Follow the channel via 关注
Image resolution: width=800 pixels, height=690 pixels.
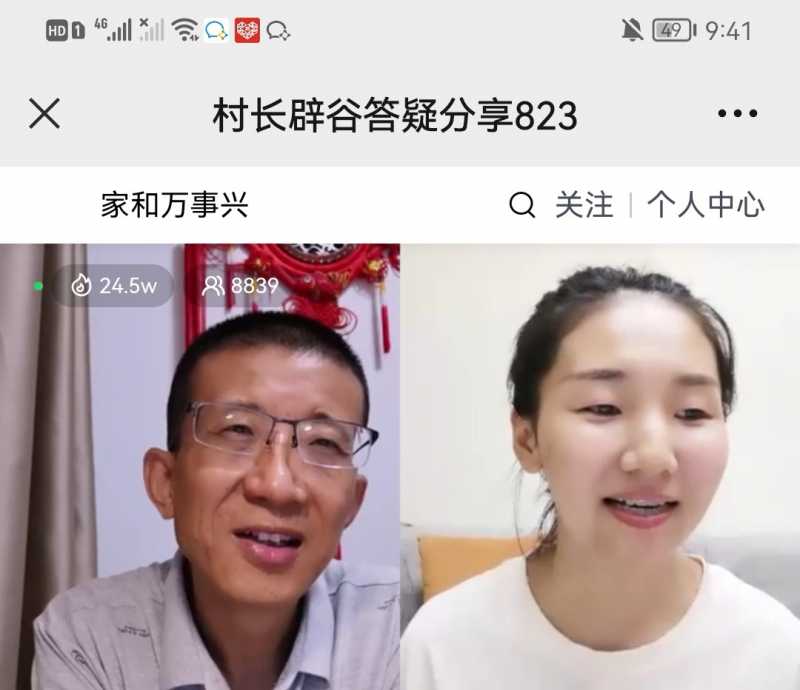584,206
